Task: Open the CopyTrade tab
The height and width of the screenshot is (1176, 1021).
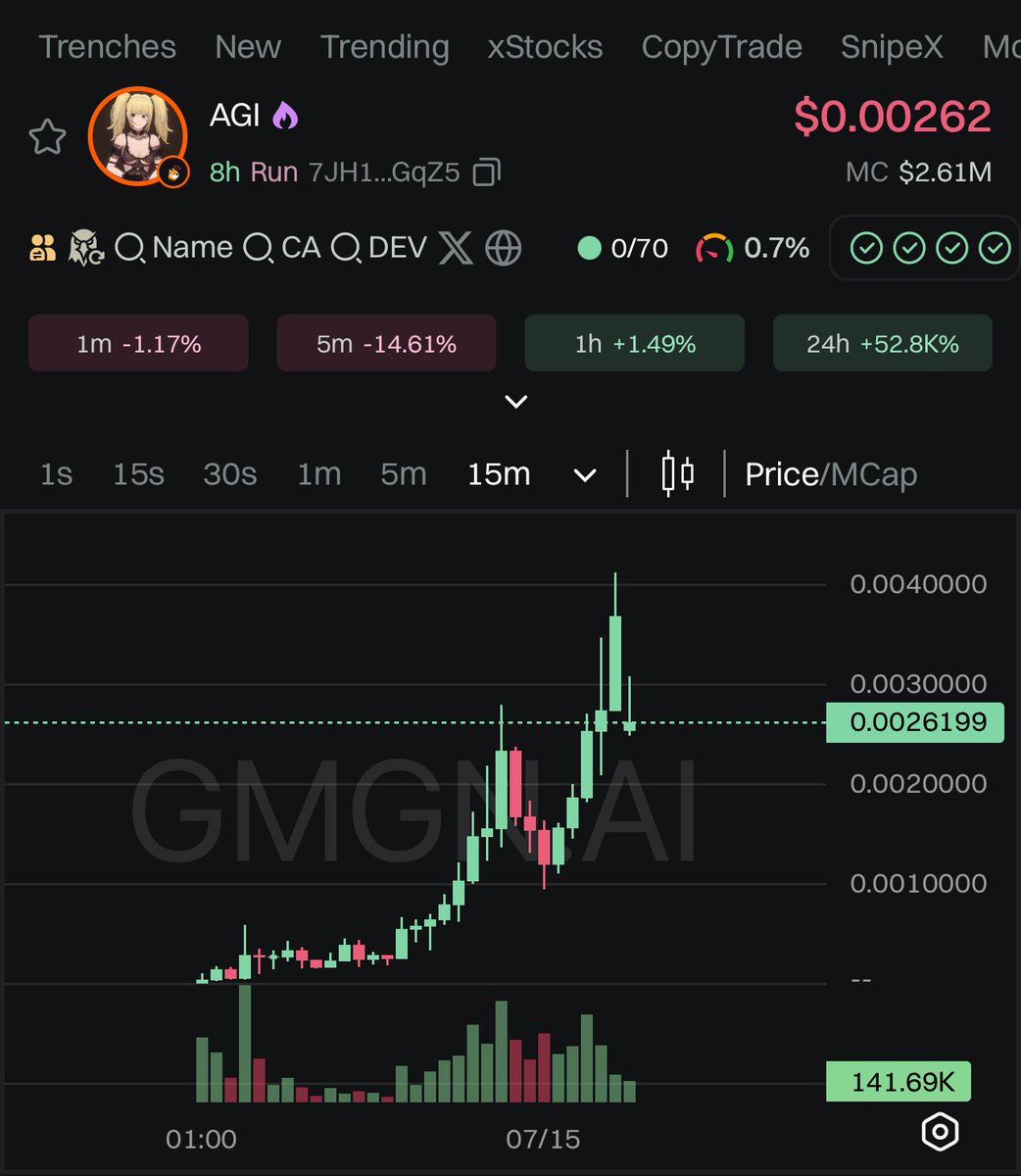Action: coord(721,46)
